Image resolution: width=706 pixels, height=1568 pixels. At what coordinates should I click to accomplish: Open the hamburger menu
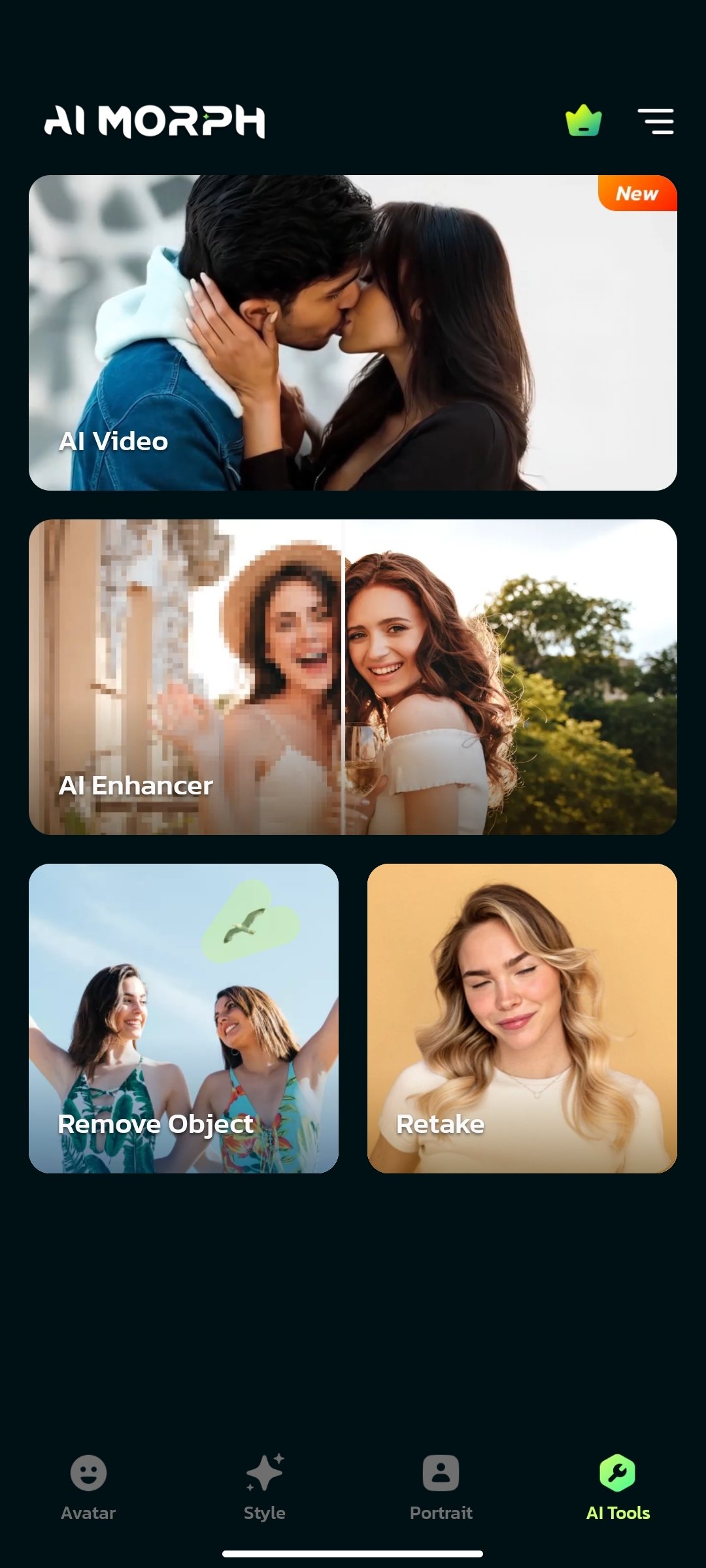click(x=656, y=122)
